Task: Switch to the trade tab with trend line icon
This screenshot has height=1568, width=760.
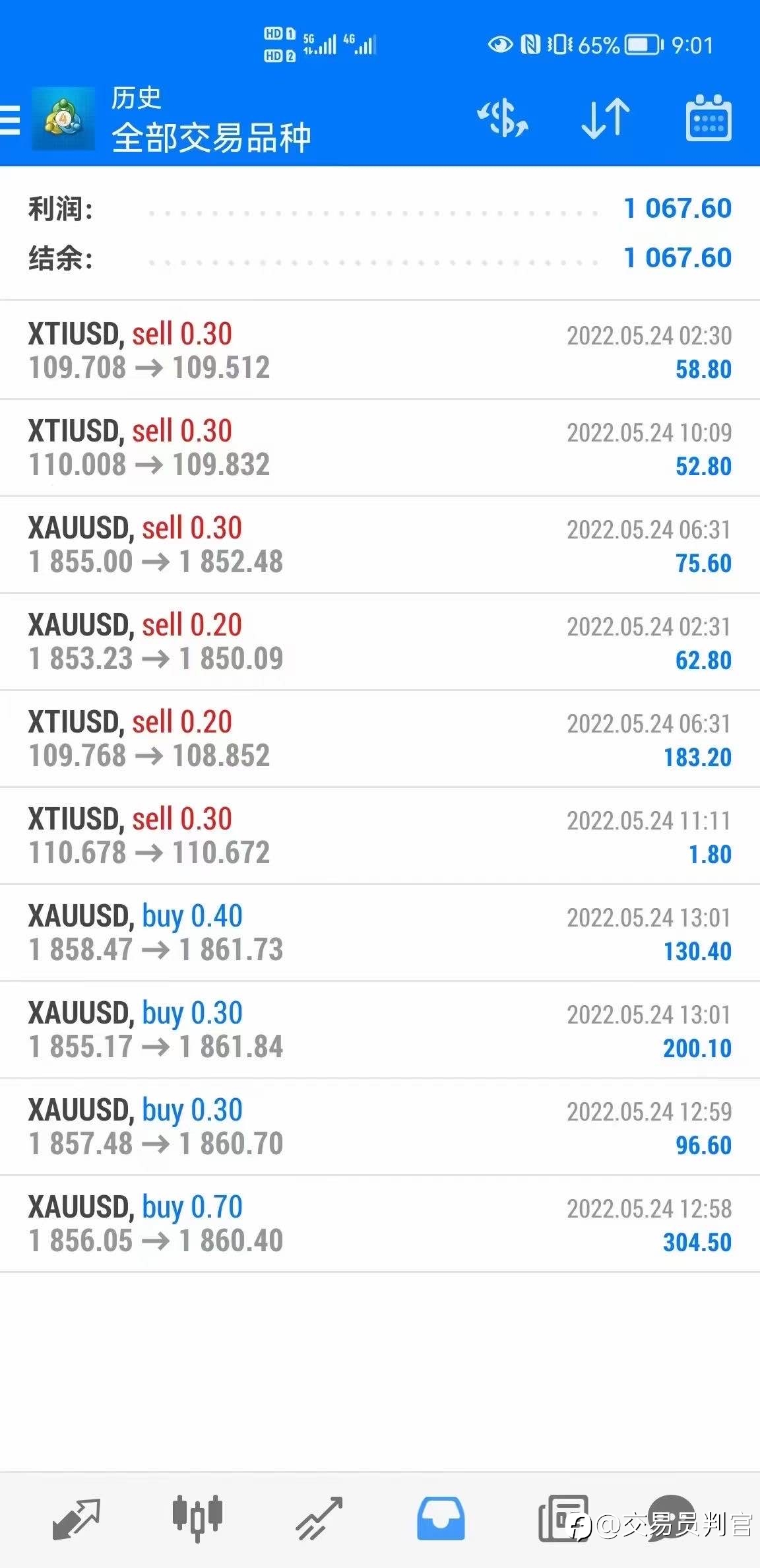Action: (319, 1519)
